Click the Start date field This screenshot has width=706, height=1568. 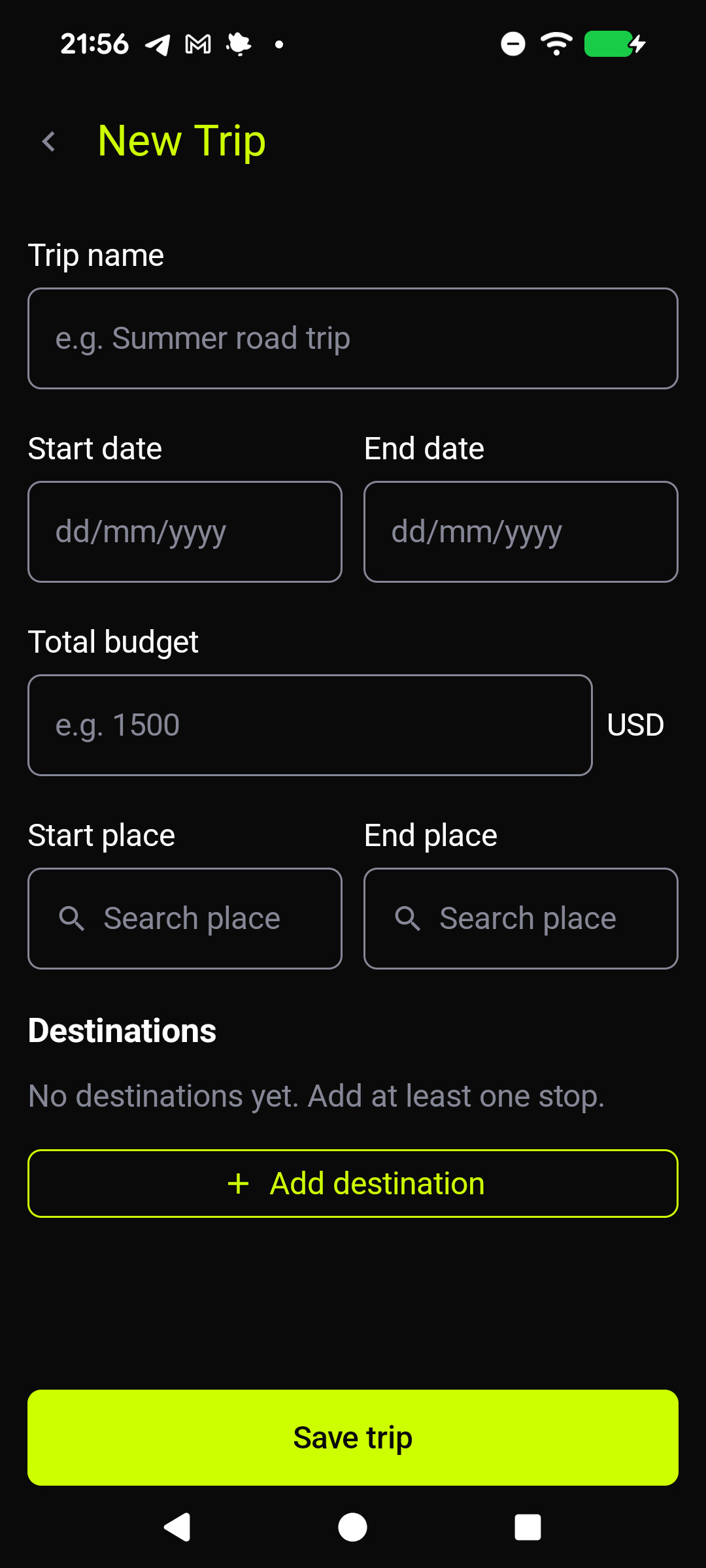[184, 531]
